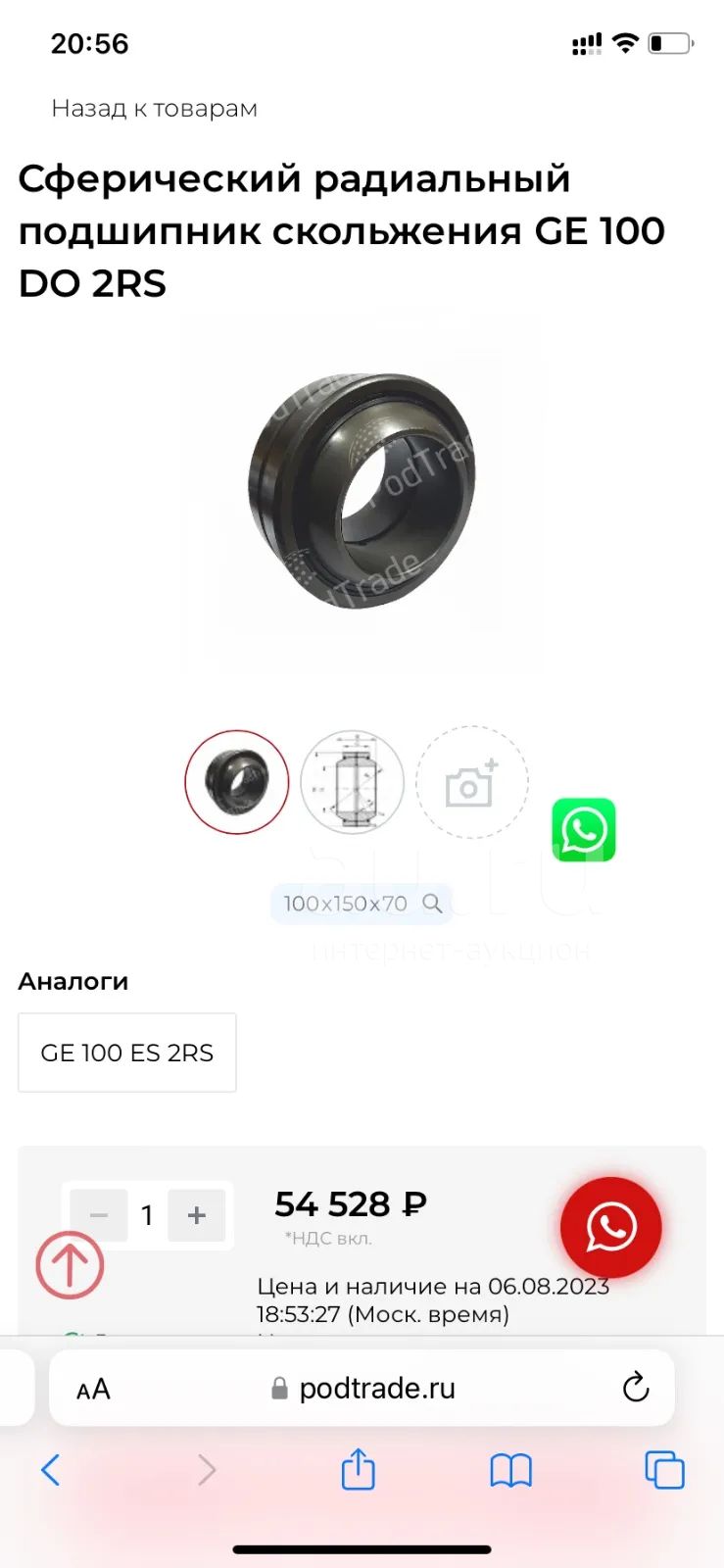The width and height of the screenshot is (724, 1568).
Task: Go back in Safari history
Action: pyautogui.click(x=51, y=1470)
